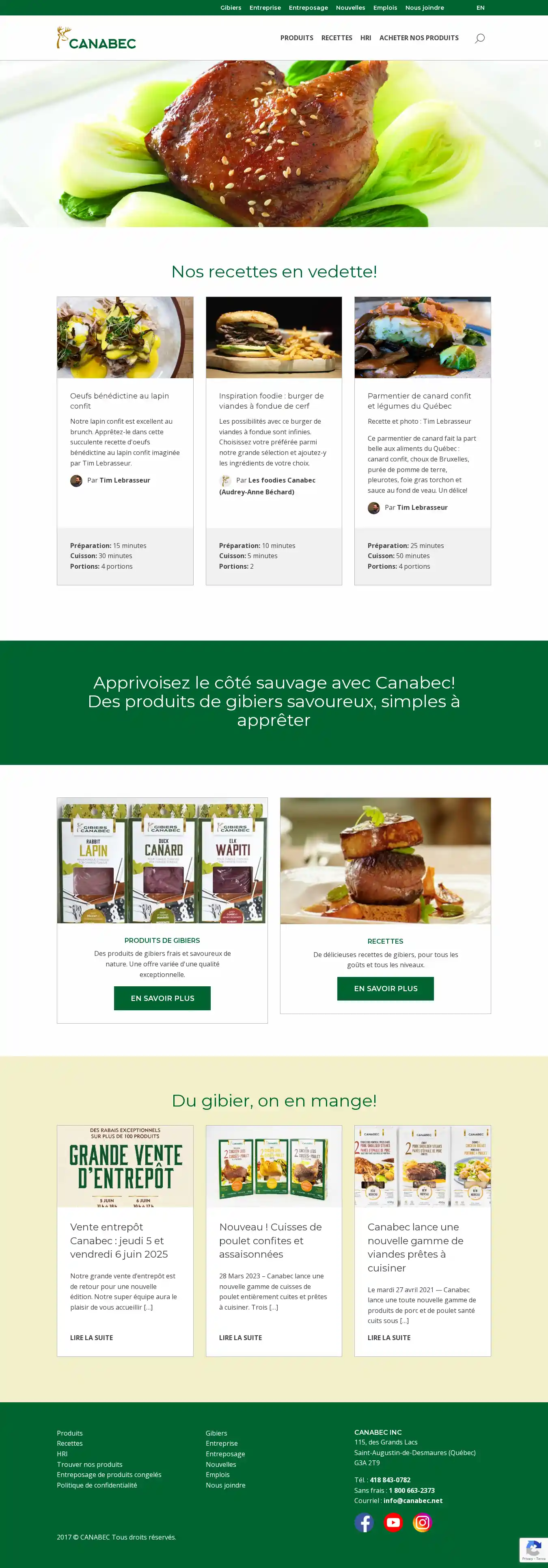Read nouvelle gamme de viandes prêtes article

[388, 1337]
